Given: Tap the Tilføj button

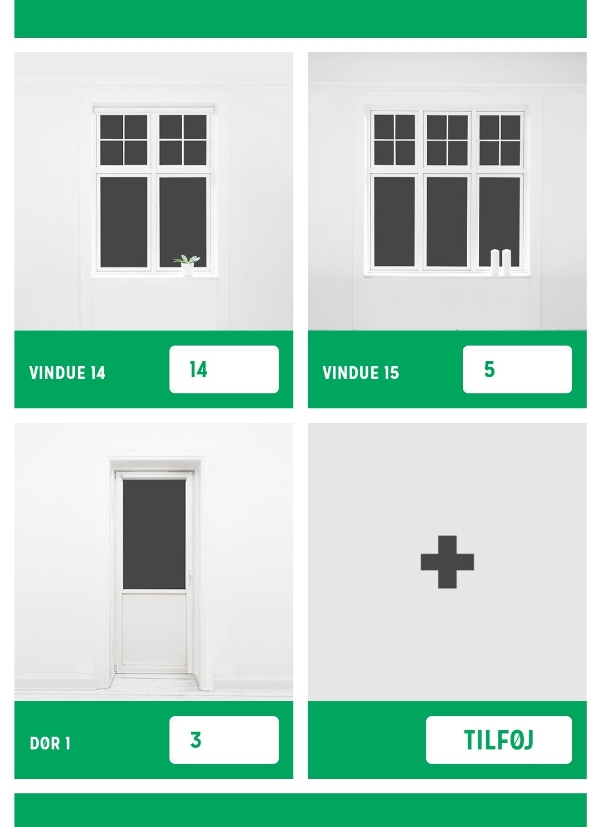Looking at the screenshot, I should tap(498, 740).
